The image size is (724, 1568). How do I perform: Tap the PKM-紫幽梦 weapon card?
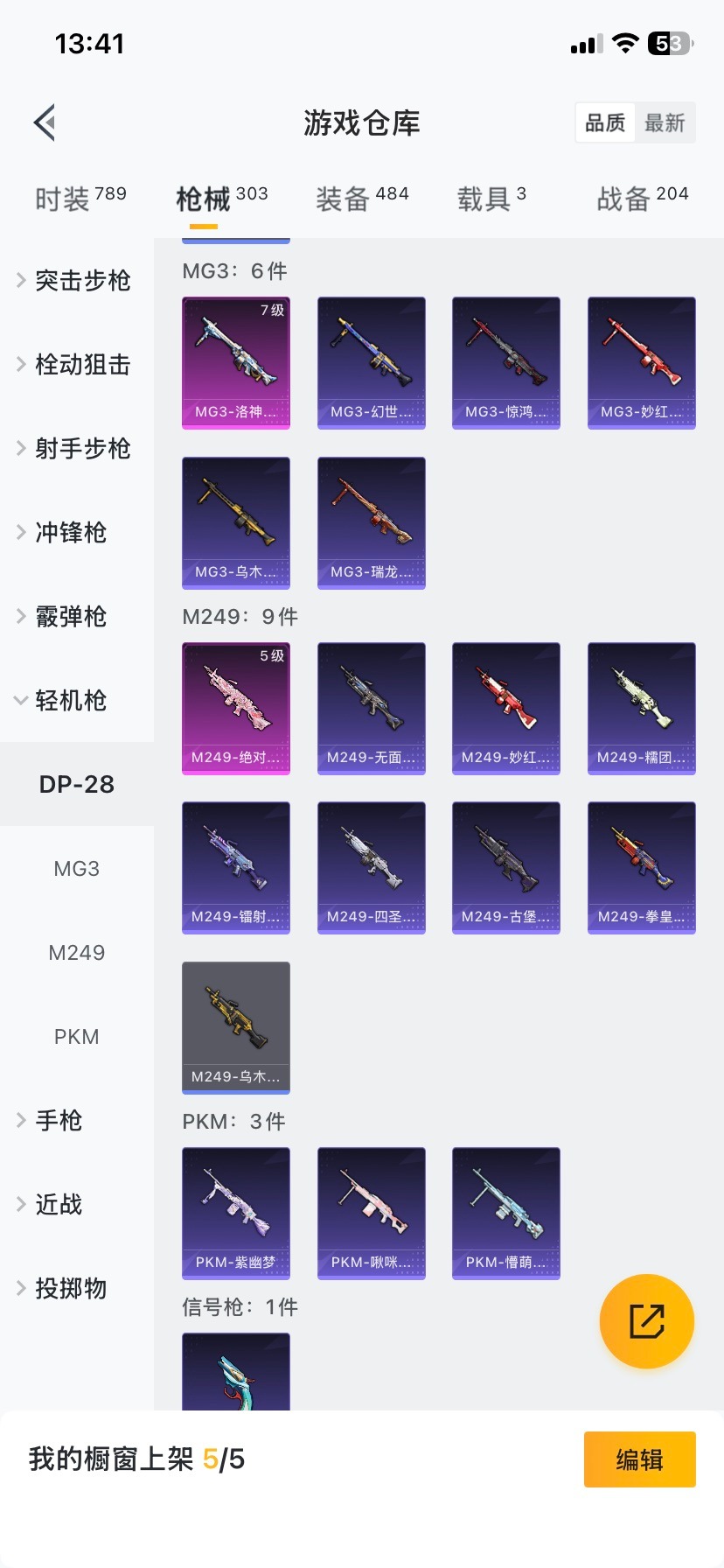[235, 1214]
